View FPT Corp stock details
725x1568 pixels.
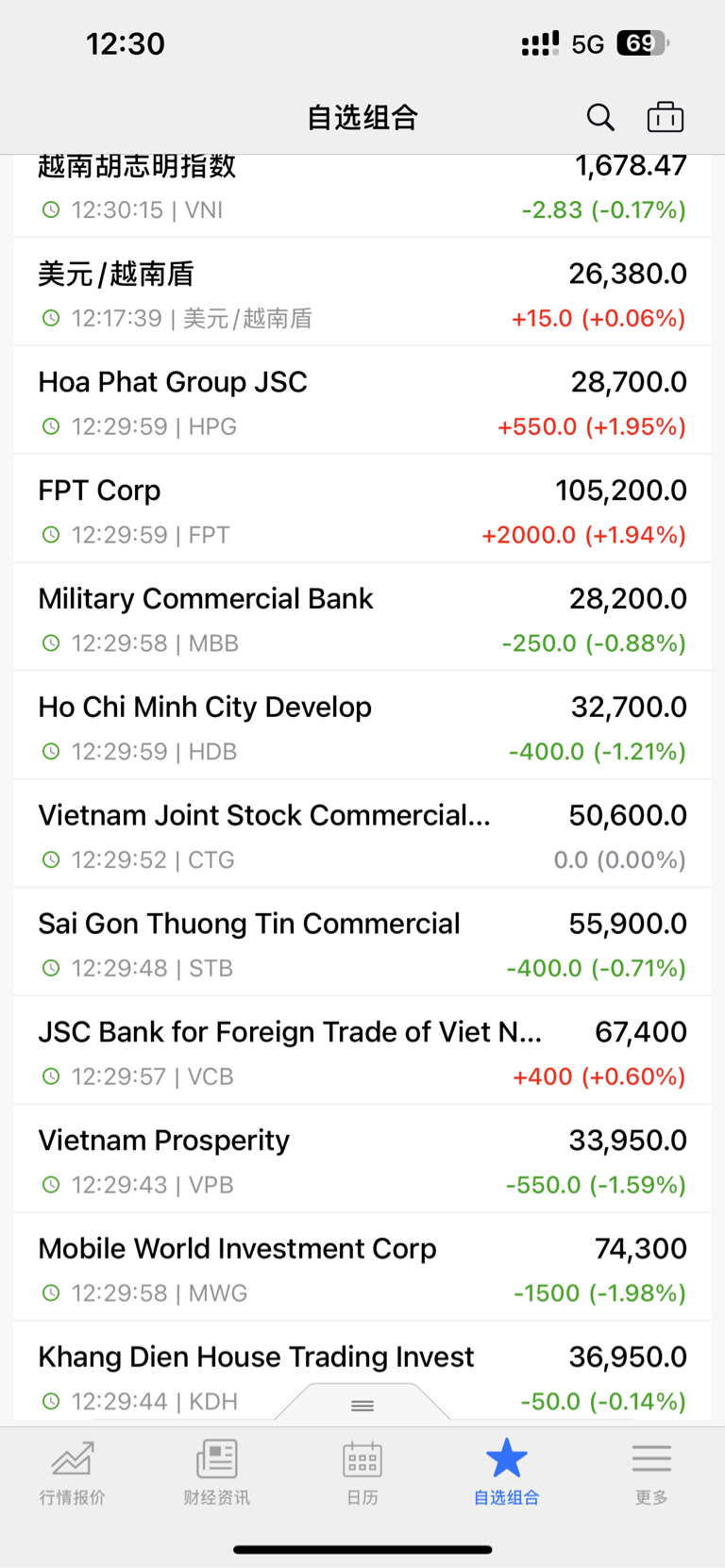pos(362,509)
